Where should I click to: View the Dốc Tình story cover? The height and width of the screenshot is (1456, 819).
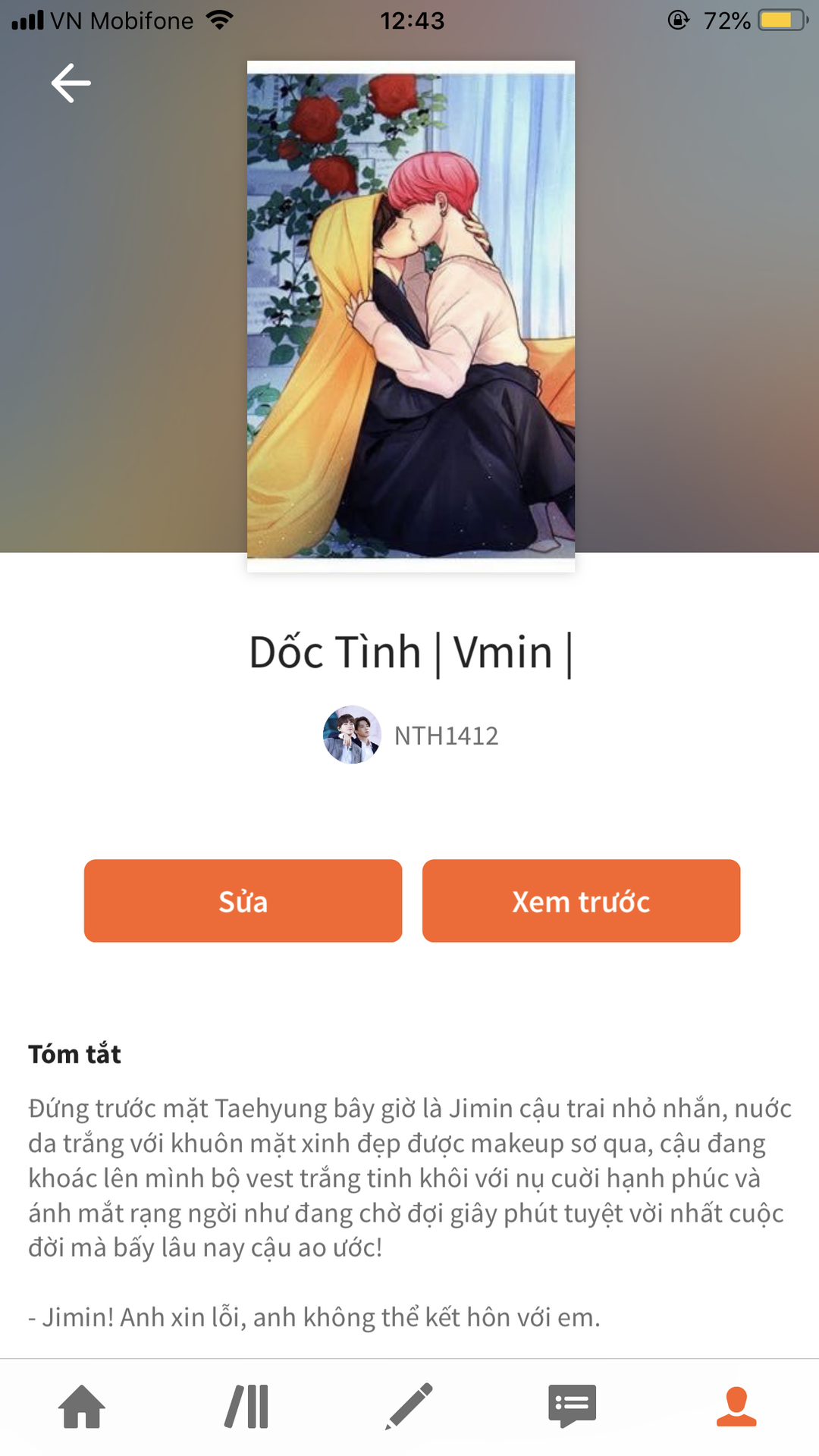pos(411,315)
